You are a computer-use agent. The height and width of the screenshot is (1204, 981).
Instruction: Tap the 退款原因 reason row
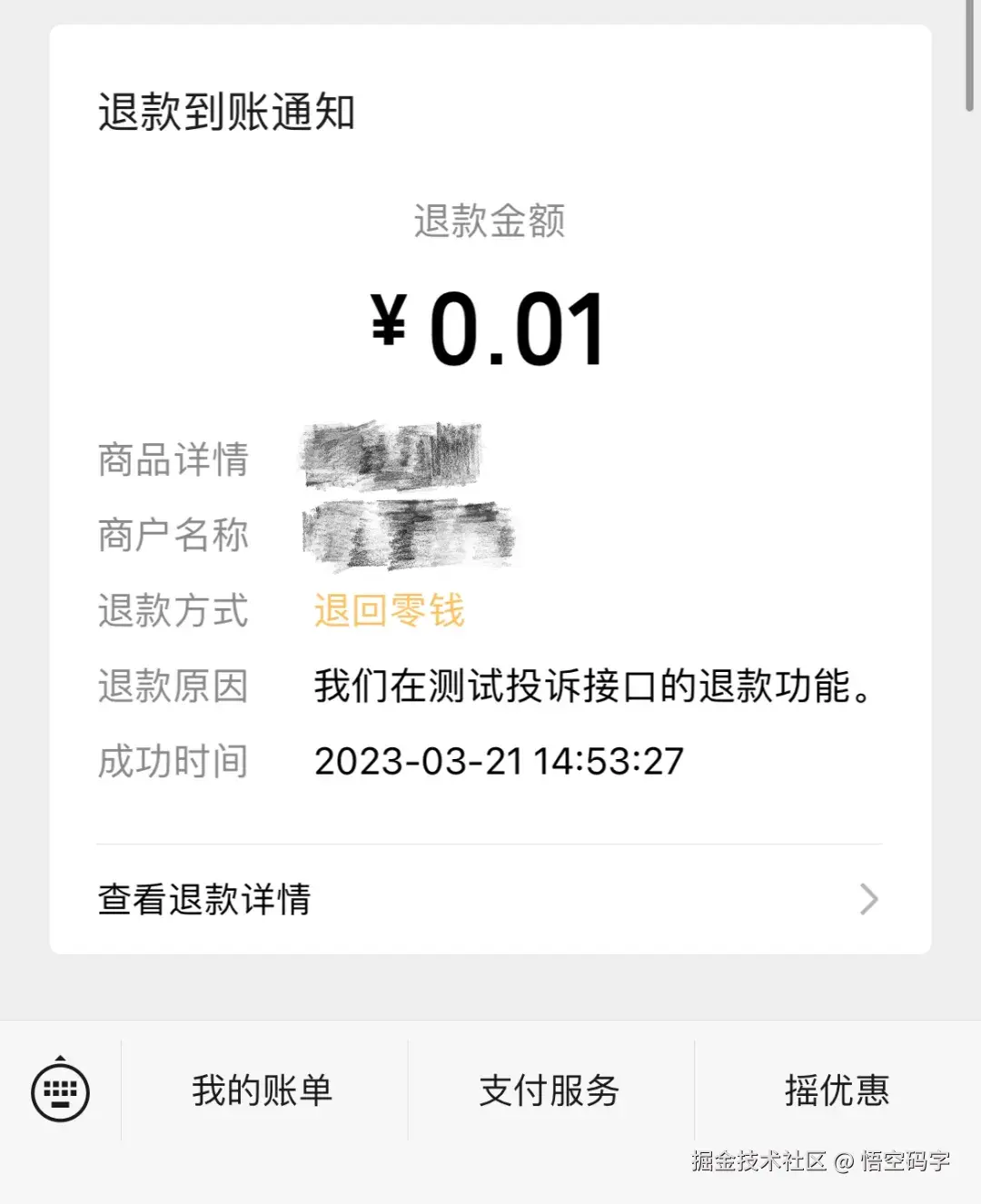click(x=173, y=687)
